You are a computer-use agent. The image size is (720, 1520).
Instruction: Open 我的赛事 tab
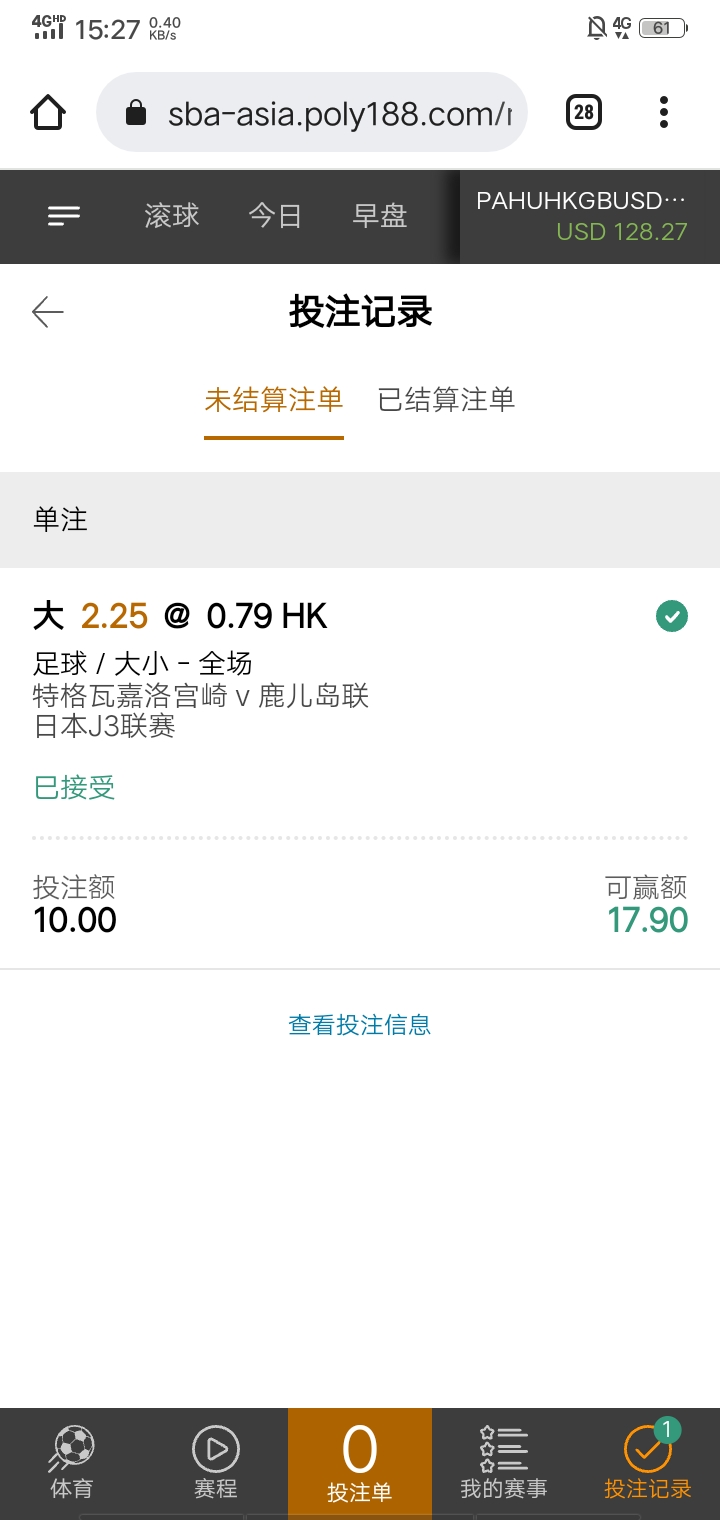[x=504, y=1463]
